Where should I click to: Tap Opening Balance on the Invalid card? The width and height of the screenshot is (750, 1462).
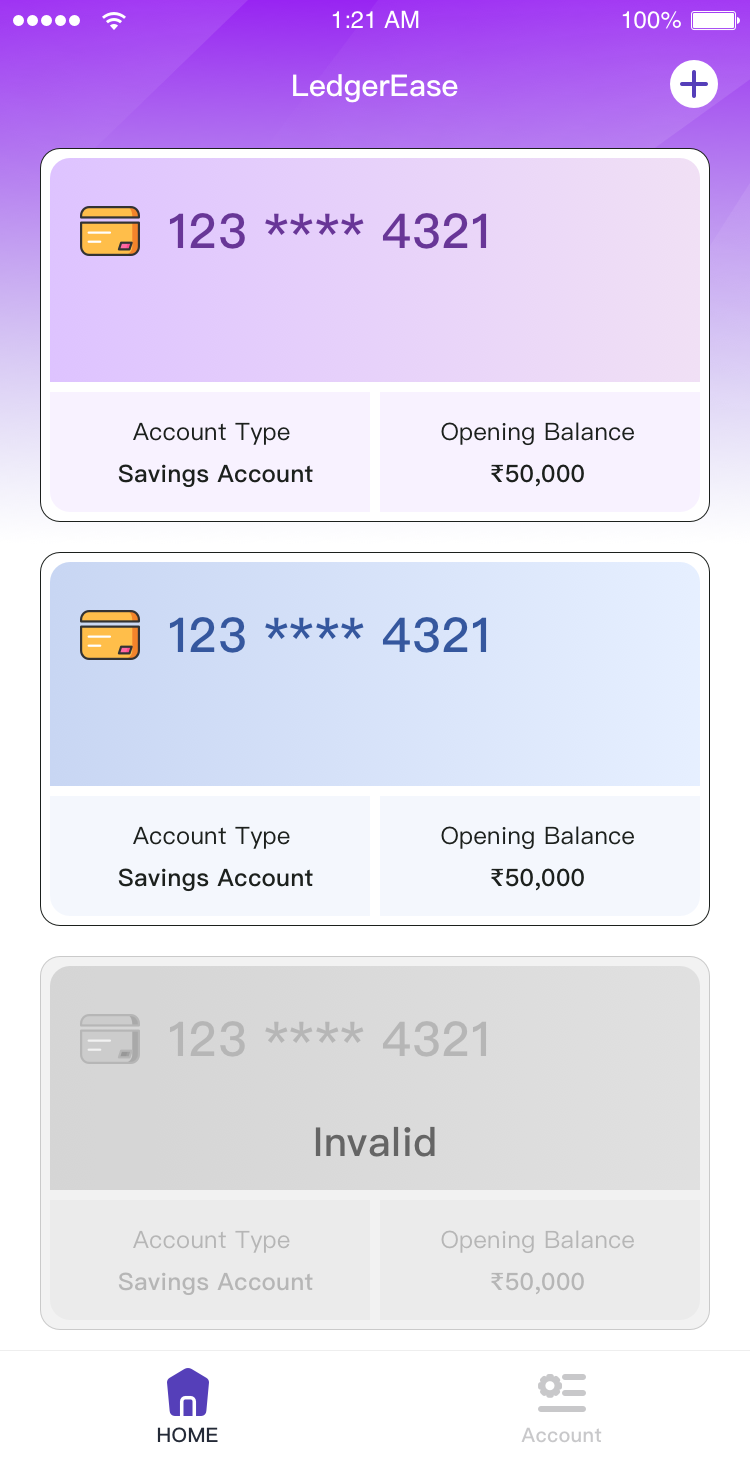tap(538, 1239)
